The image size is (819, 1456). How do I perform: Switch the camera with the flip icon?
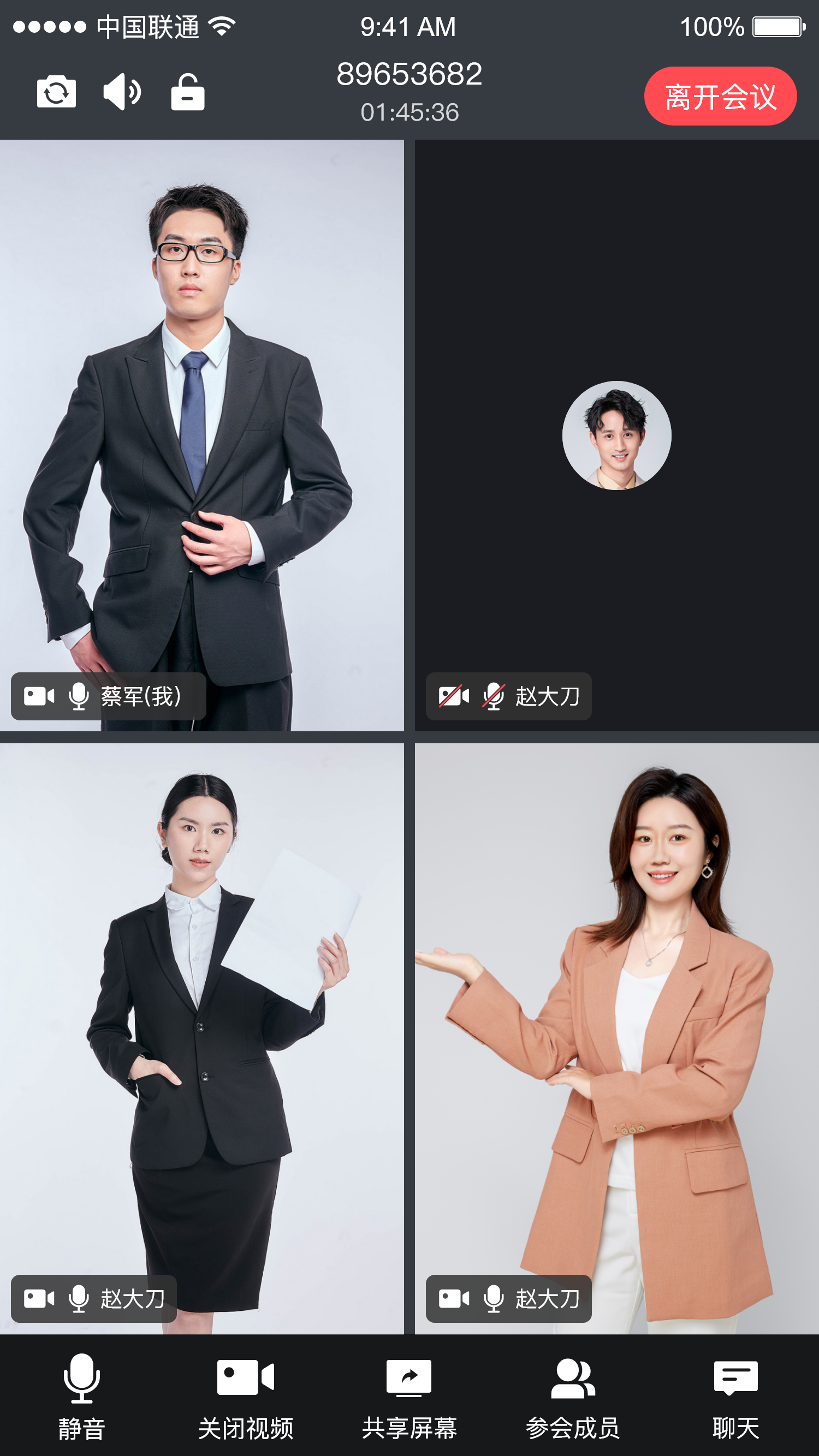(56, 92)
